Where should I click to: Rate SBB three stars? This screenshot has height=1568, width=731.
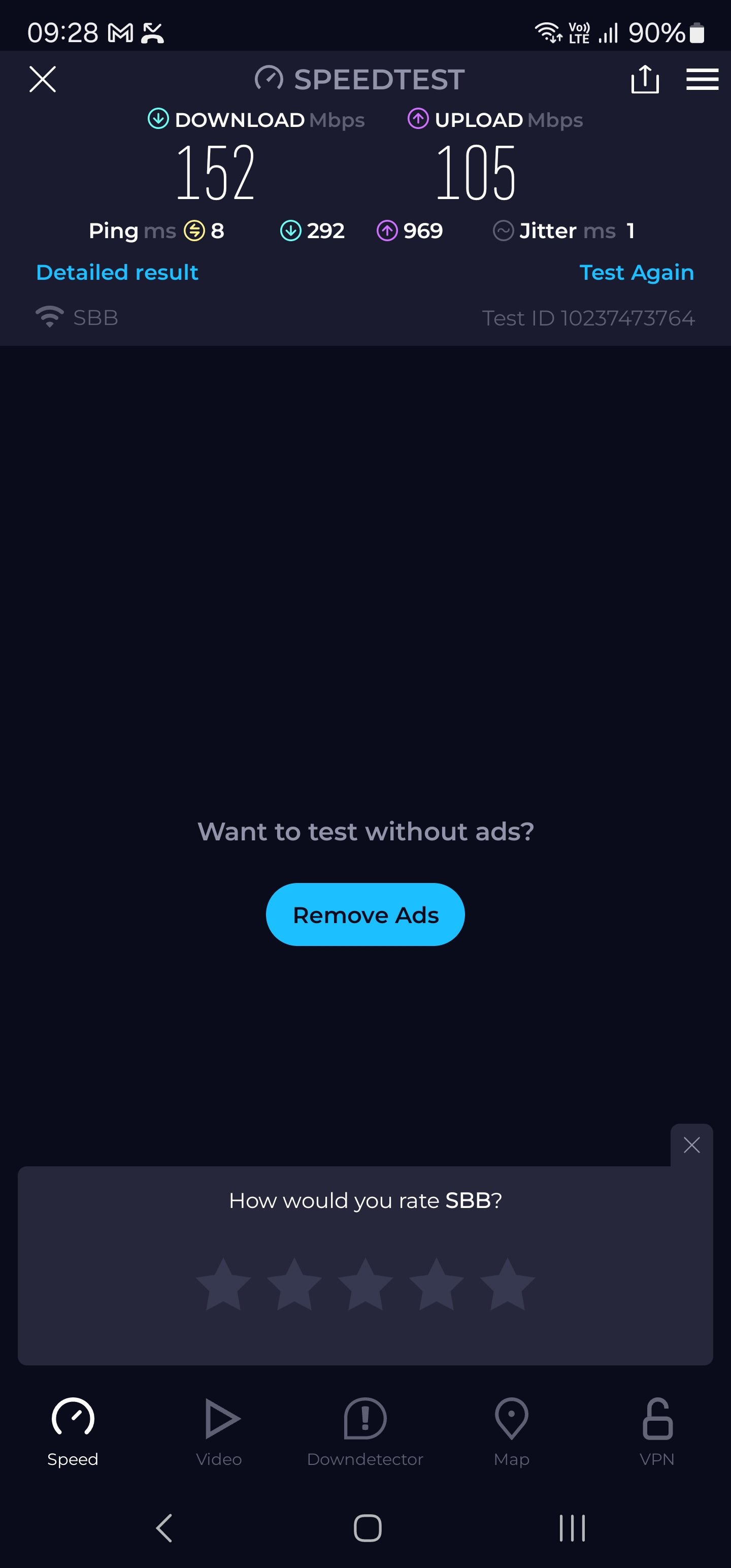pos(365,1284)
